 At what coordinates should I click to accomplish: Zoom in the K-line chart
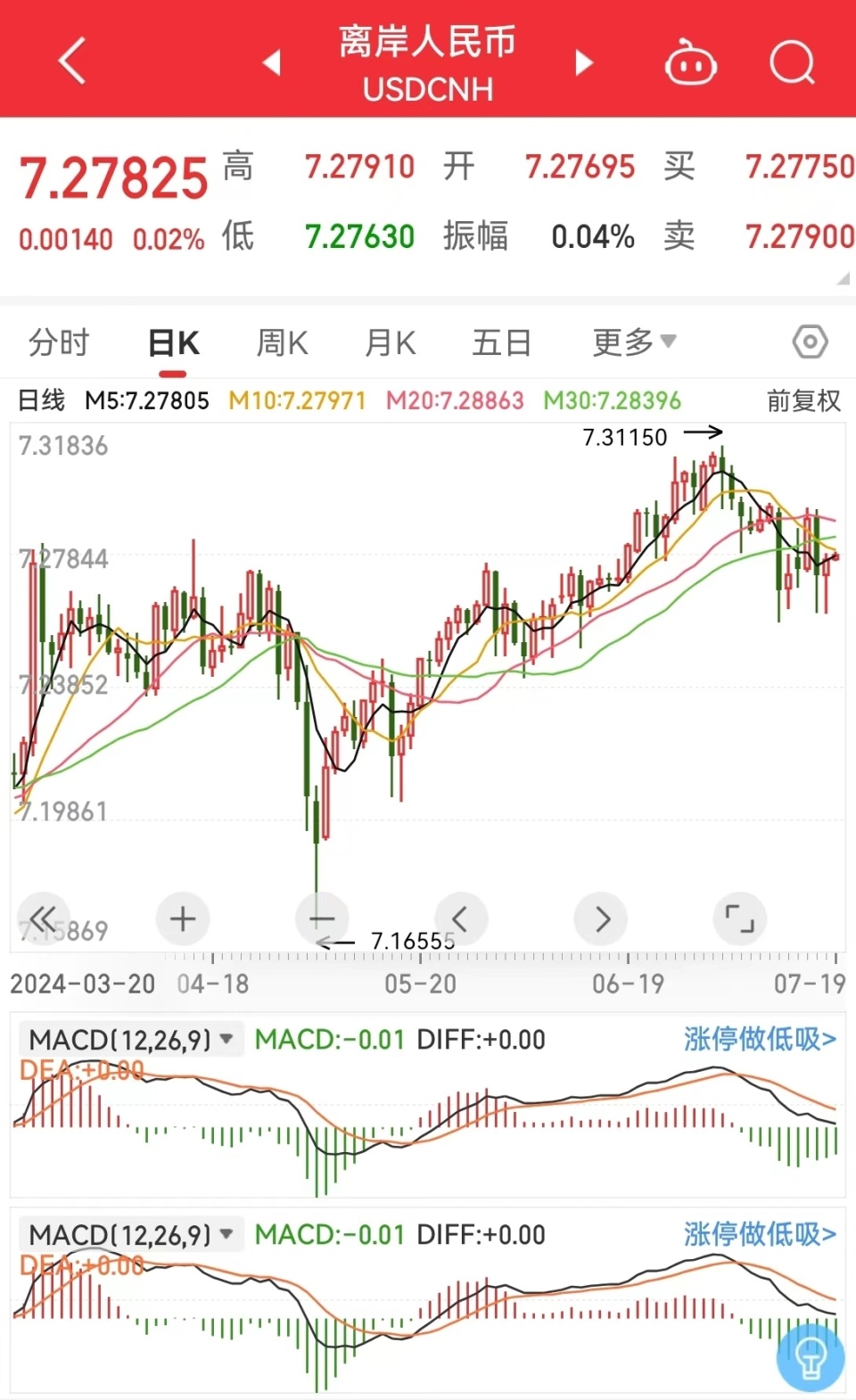(x=183, y=918)
